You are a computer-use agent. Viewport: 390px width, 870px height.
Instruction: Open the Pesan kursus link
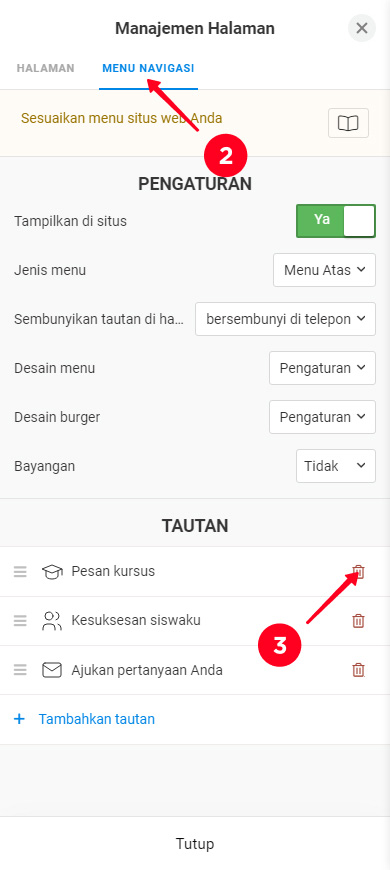click(x=113, y=571)
